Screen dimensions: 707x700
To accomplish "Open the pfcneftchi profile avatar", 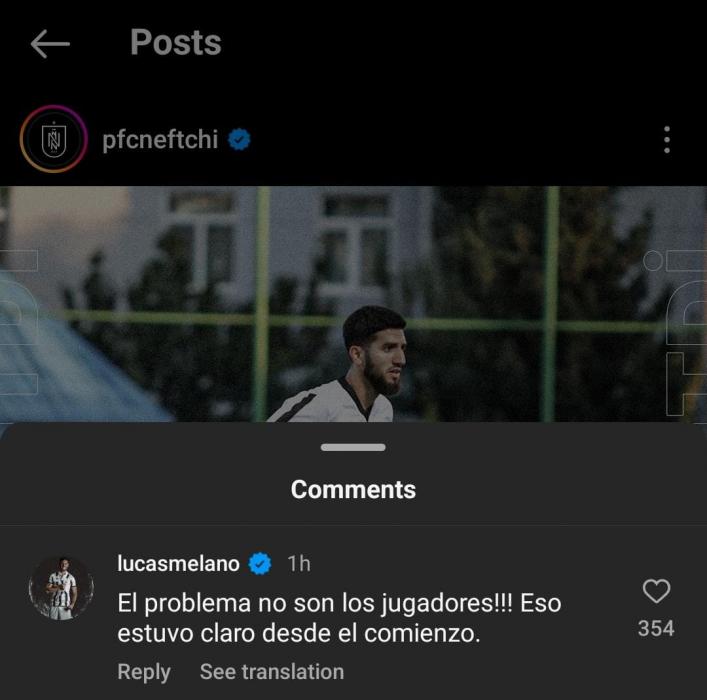I will tap(52, 140).
